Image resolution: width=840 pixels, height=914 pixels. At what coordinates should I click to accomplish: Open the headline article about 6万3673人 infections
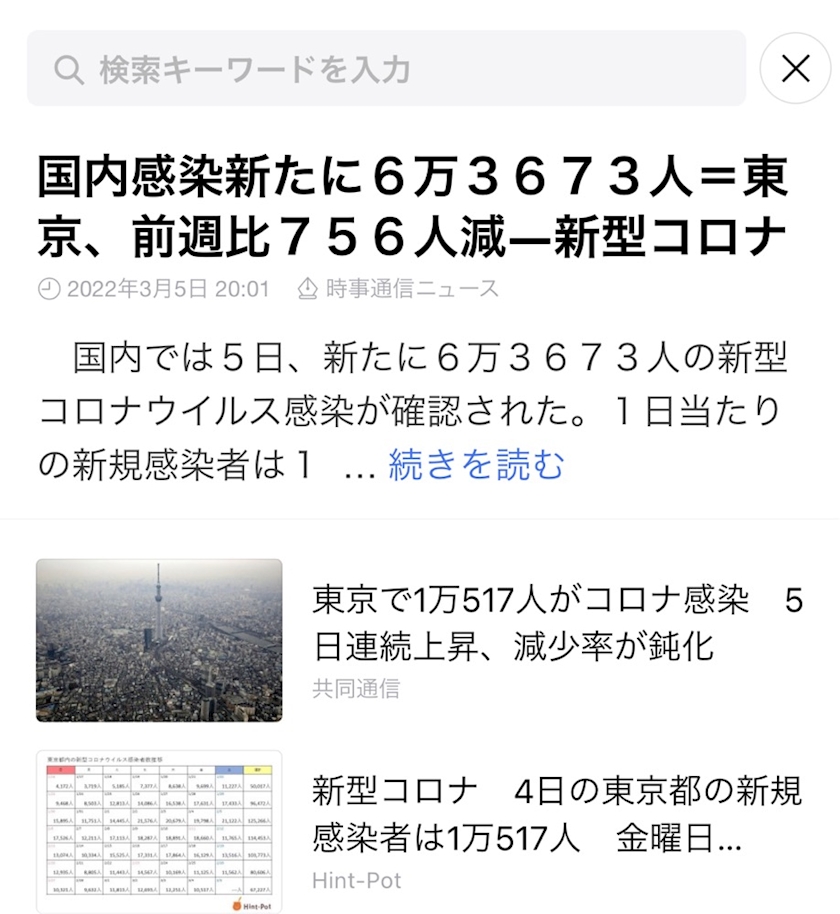pyautogui.click(x=413, y=206)
